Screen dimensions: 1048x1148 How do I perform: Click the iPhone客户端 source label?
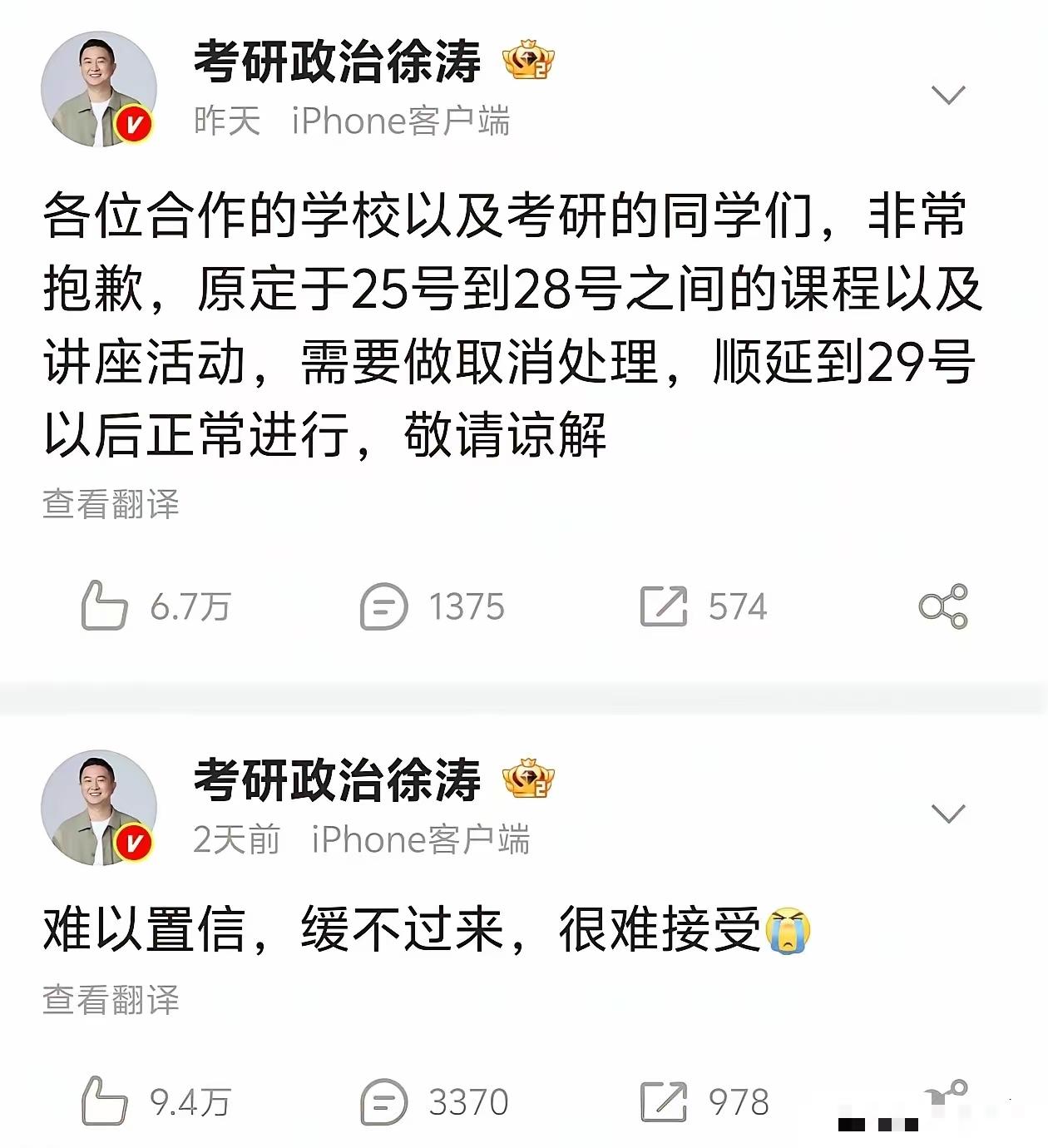403,121
